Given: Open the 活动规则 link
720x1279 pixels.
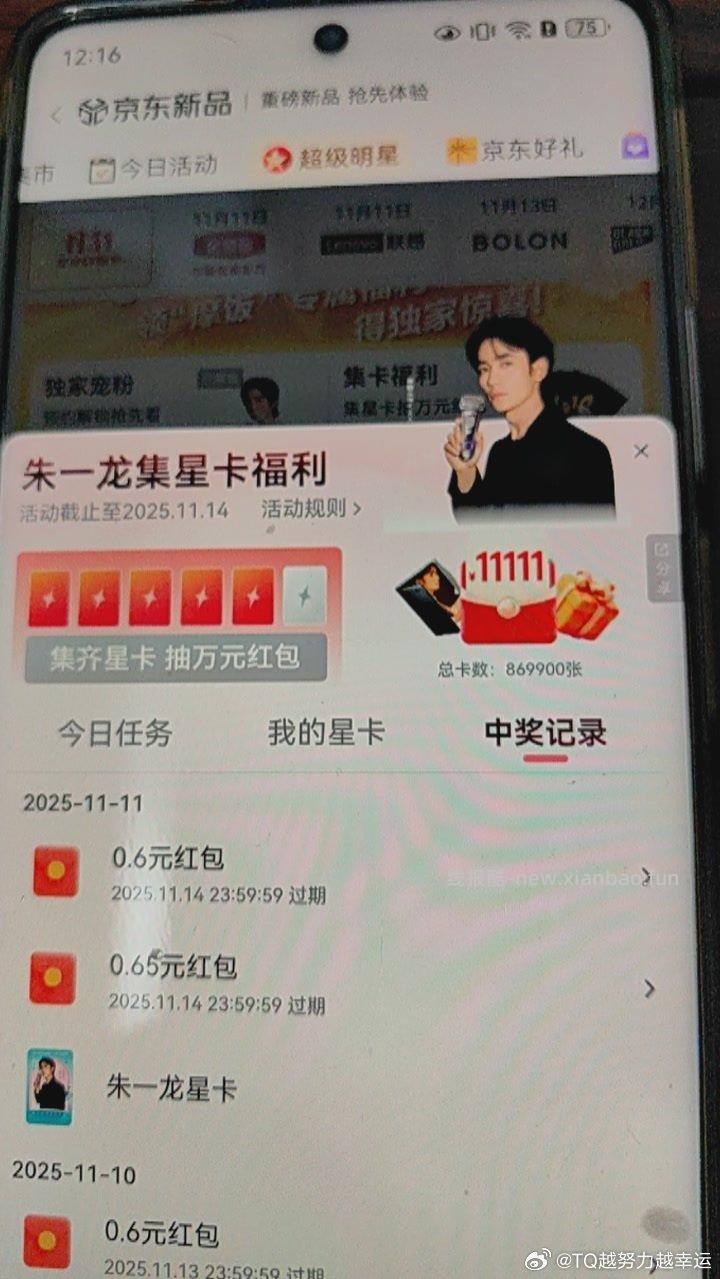Looking at the screenshot, I should point(311,509).
